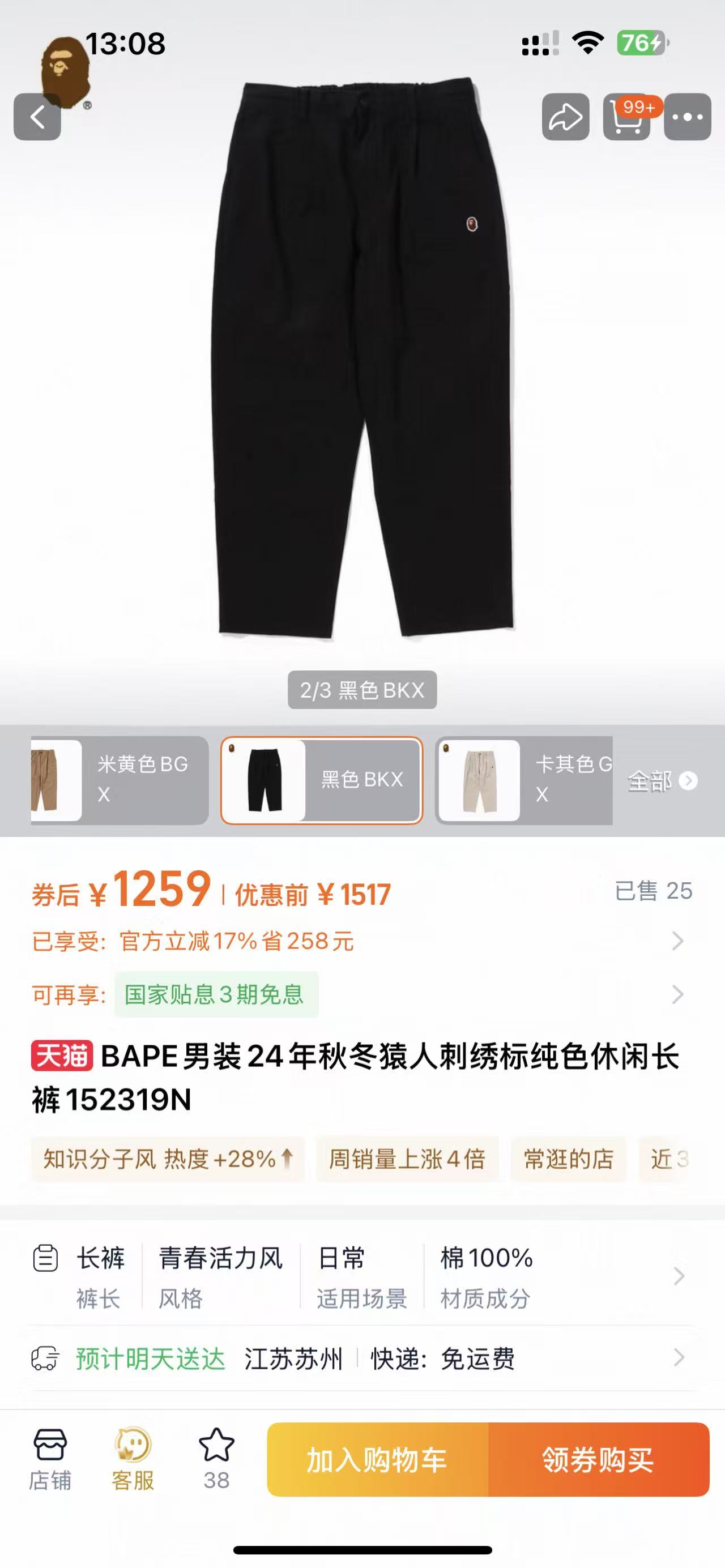This screenshot has height=1568, width=725.
Task: View 全部 color options
Action: point(661,780)
